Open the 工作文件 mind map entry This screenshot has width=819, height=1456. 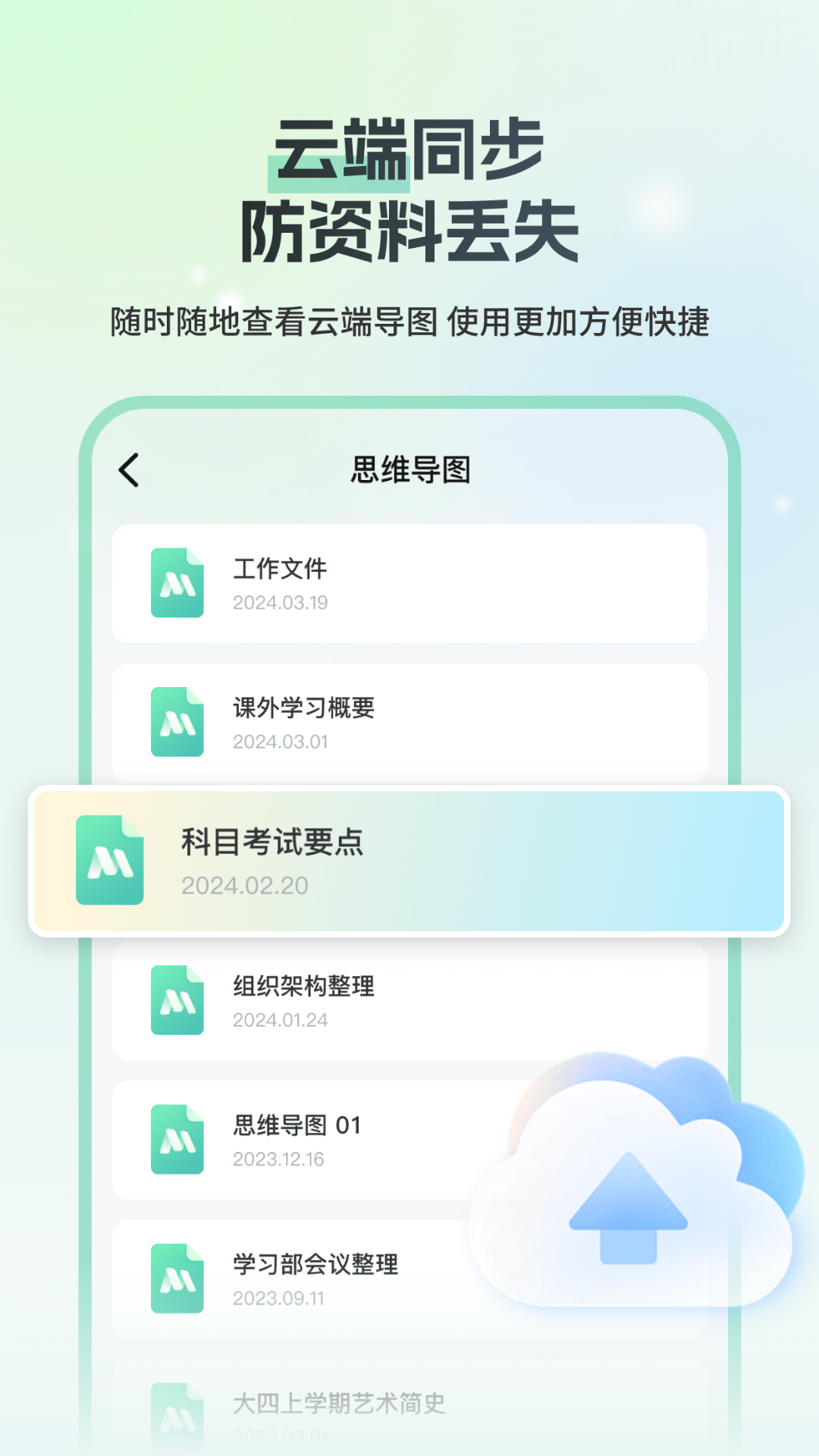(x=409, y=582)
